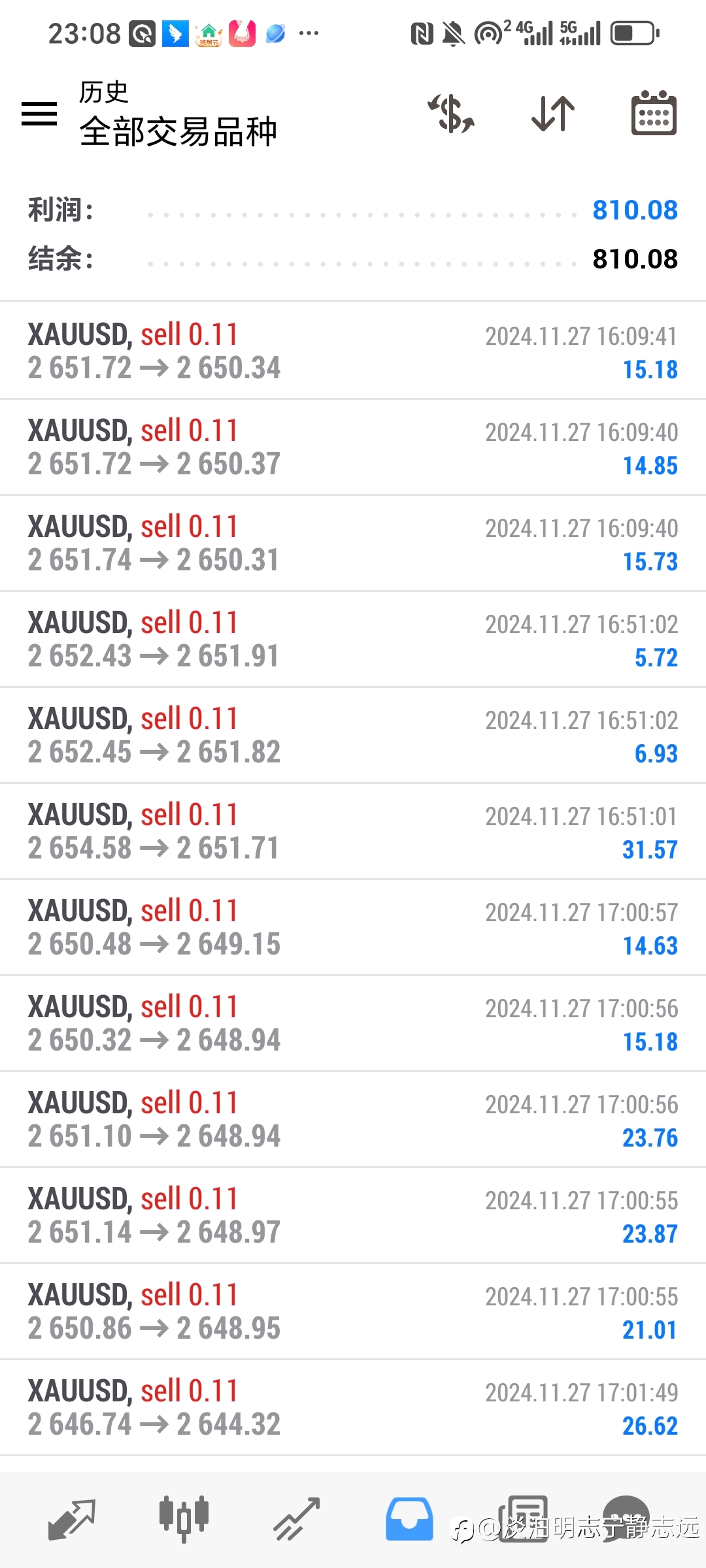
Task: Open the trade with profit 21.01
Action: (x=353, y=1311)
